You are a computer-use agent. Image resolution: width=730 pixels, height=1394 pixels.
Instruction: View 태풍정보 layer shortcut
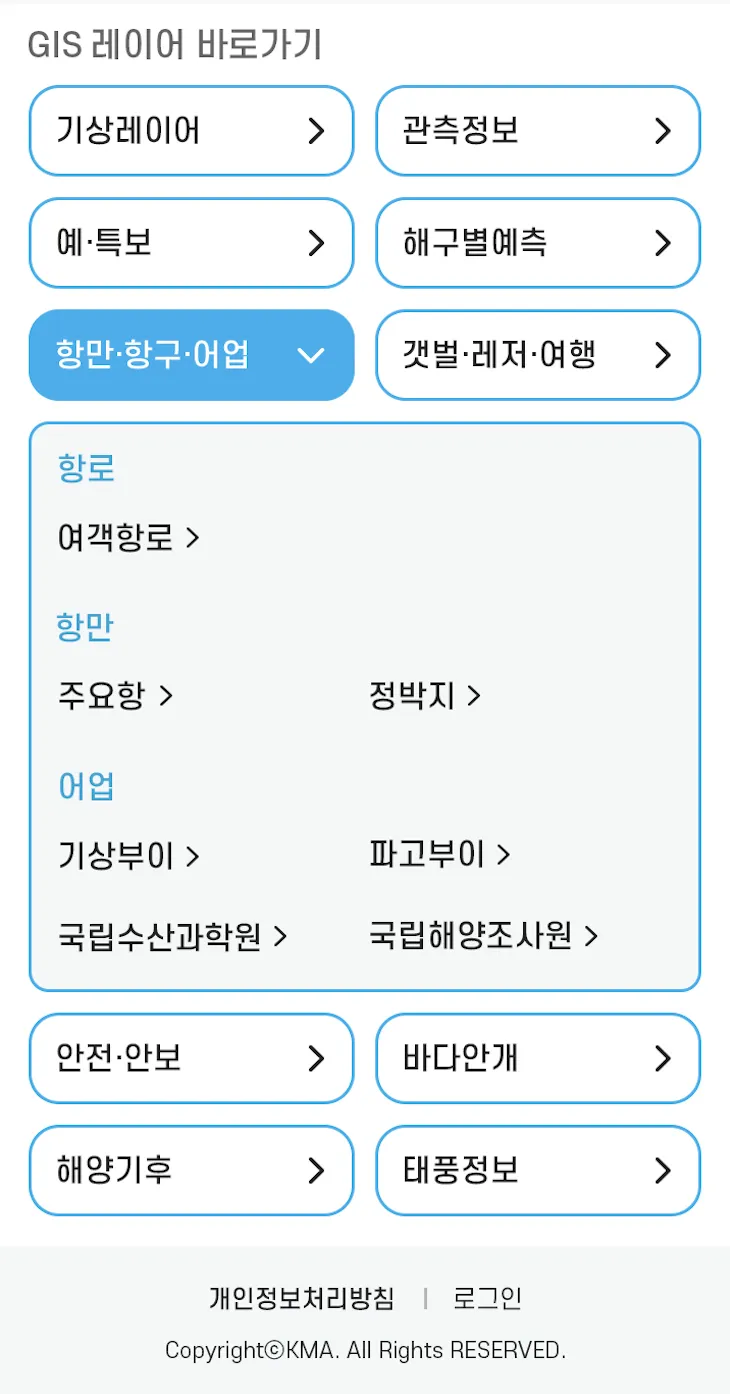point(537,1171)
